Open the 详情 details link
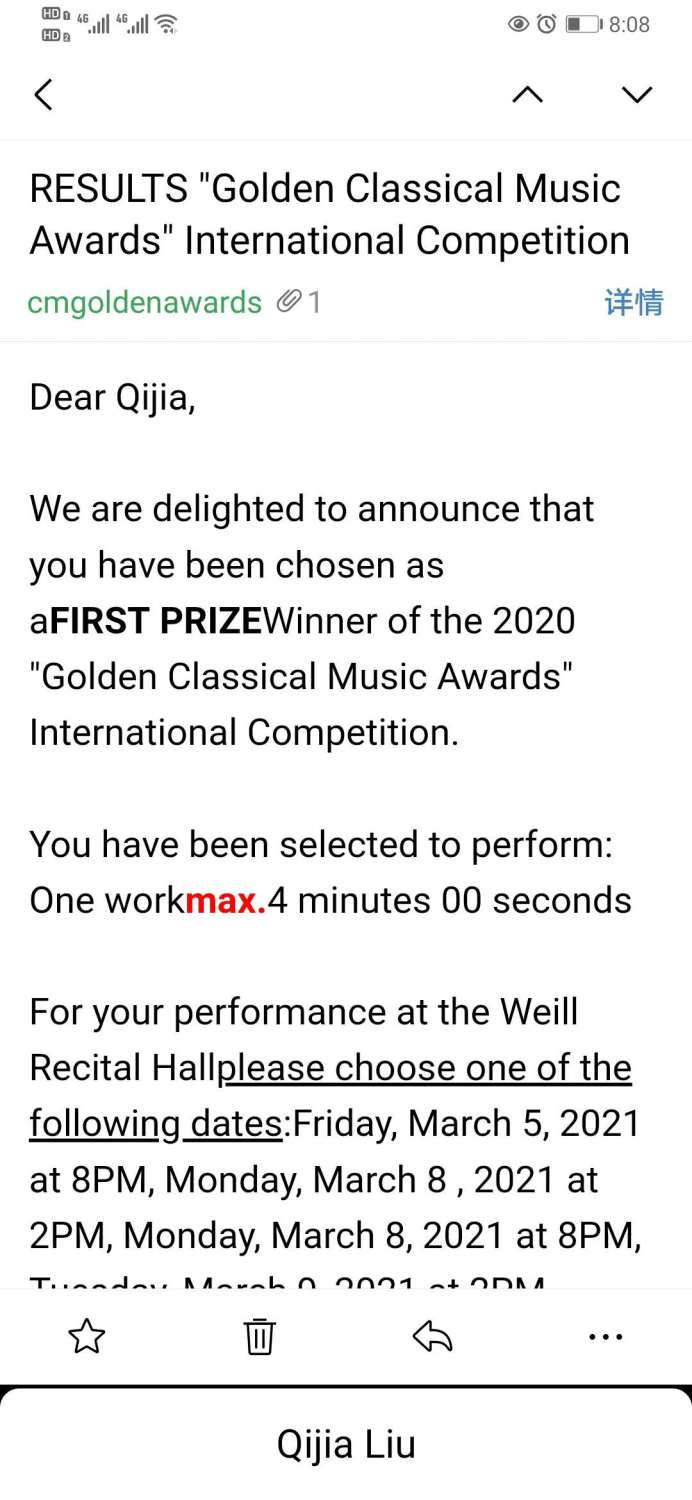The width and height of the screenshot is (692, 1500). tap(633, 302)
